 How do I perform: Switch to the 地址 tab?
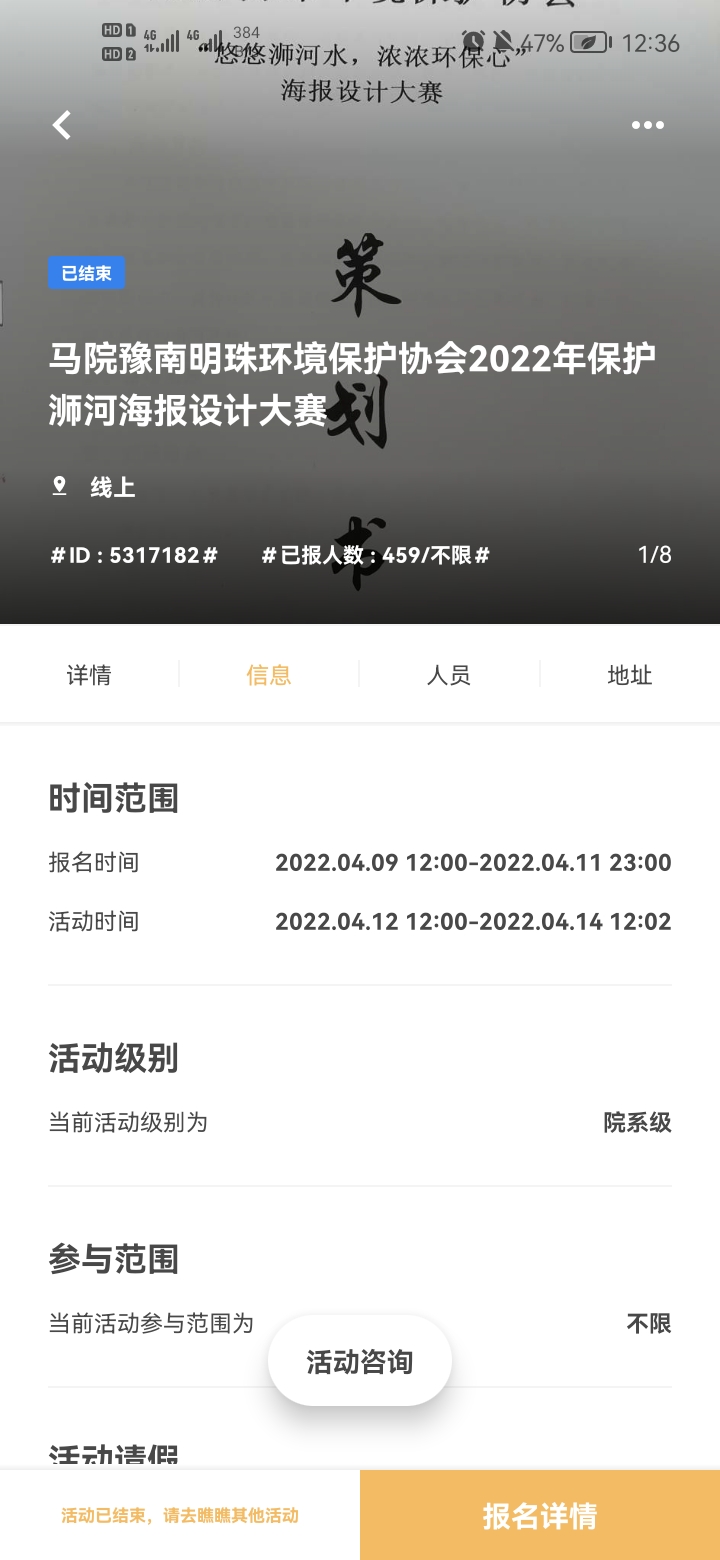coord(629,675)
